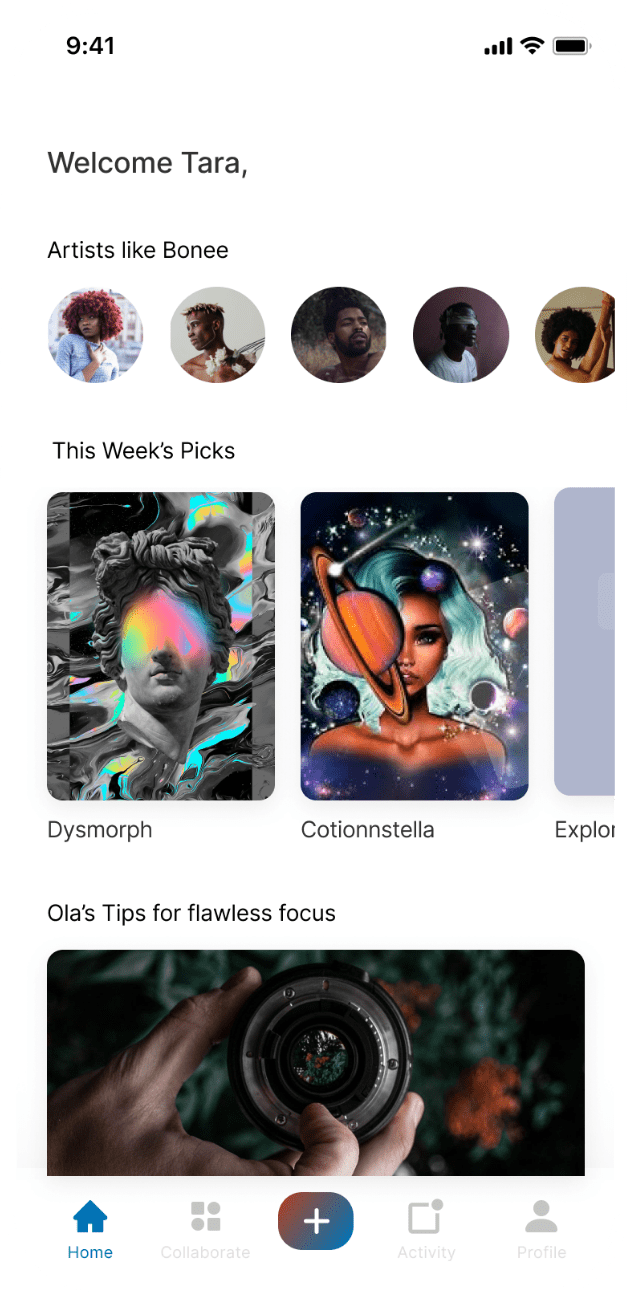Open the Cotionnstella artwork card
Viewport: 631px width, 1300px height.
click(414, 646)
